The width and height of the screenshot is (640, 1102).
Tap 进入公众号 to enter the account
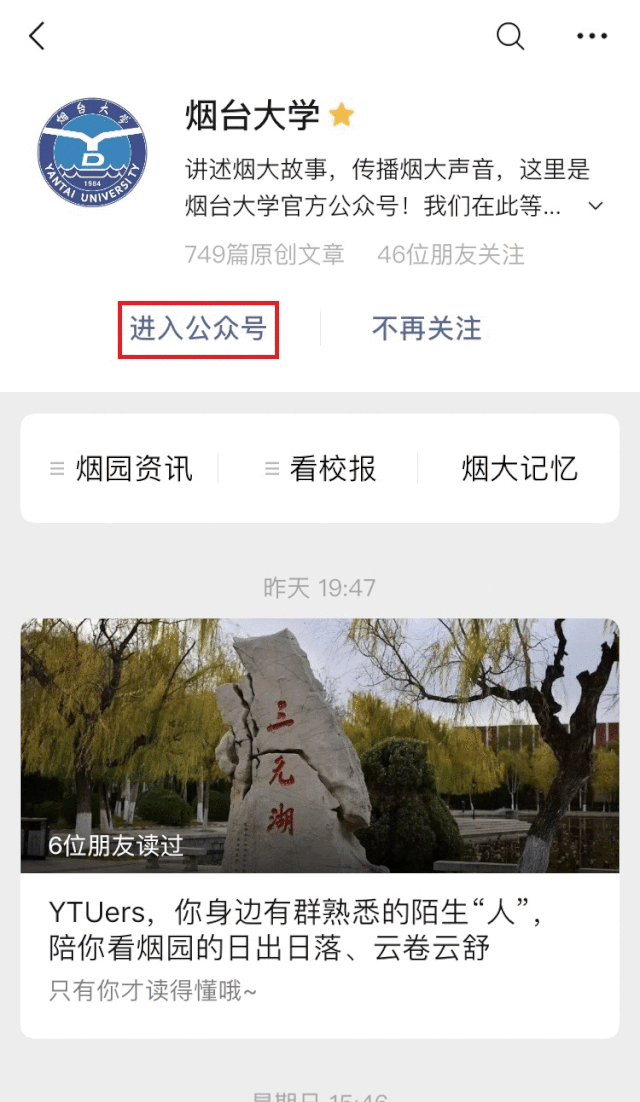198,329
